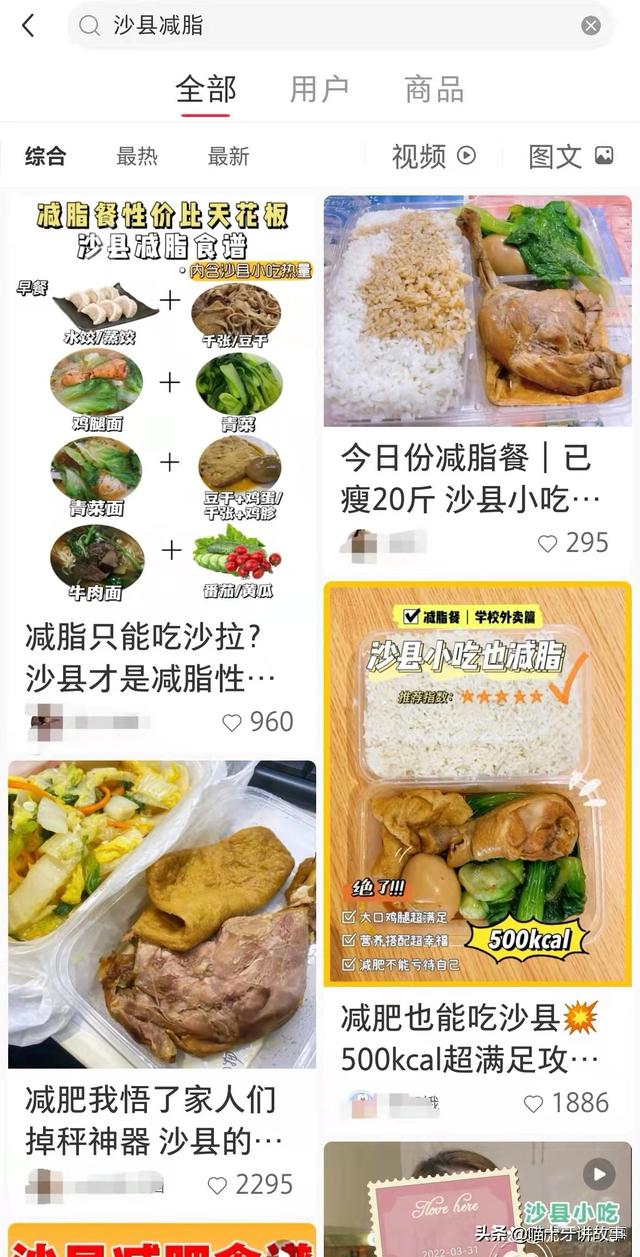Like the post with 960 likes
This screenshot has width=640, height=1257.
(232, 722)
